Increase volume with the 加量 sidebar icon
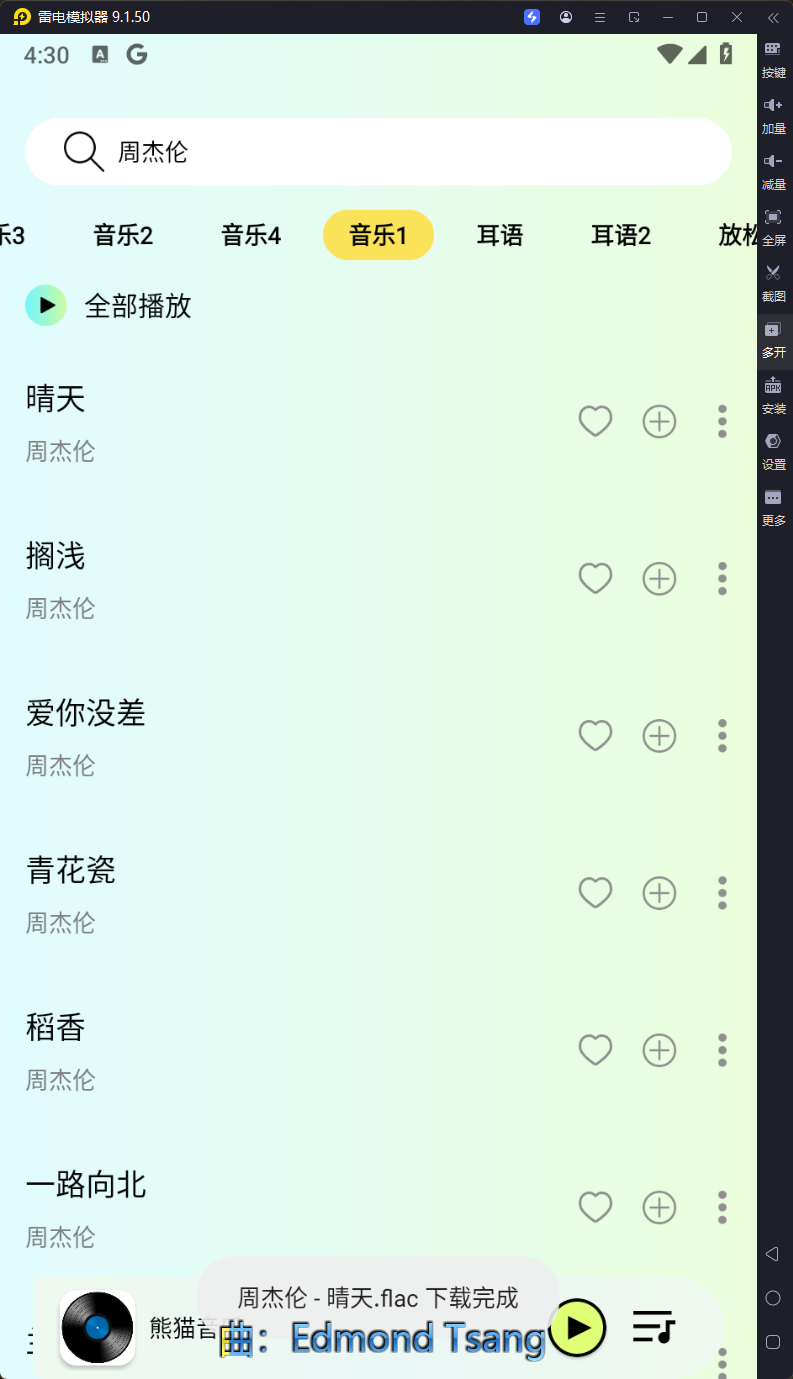 click(773, 115)
